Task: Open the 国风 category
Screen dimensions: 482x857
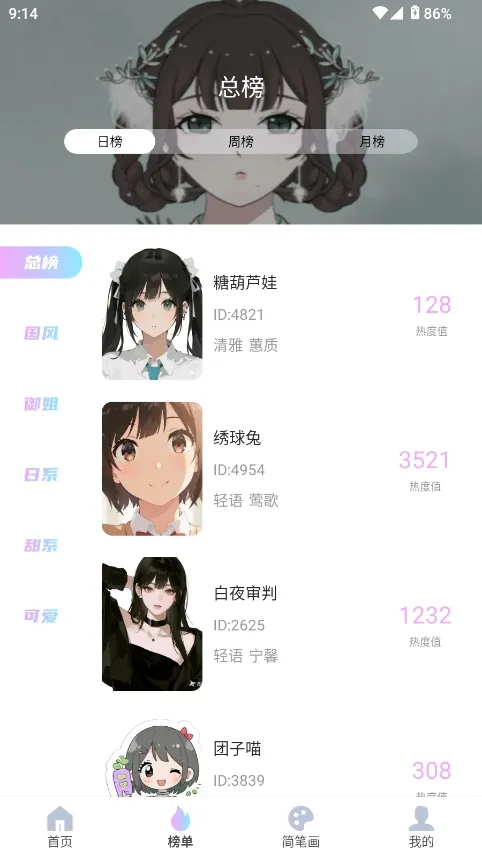Action: (x=41, y=333)
